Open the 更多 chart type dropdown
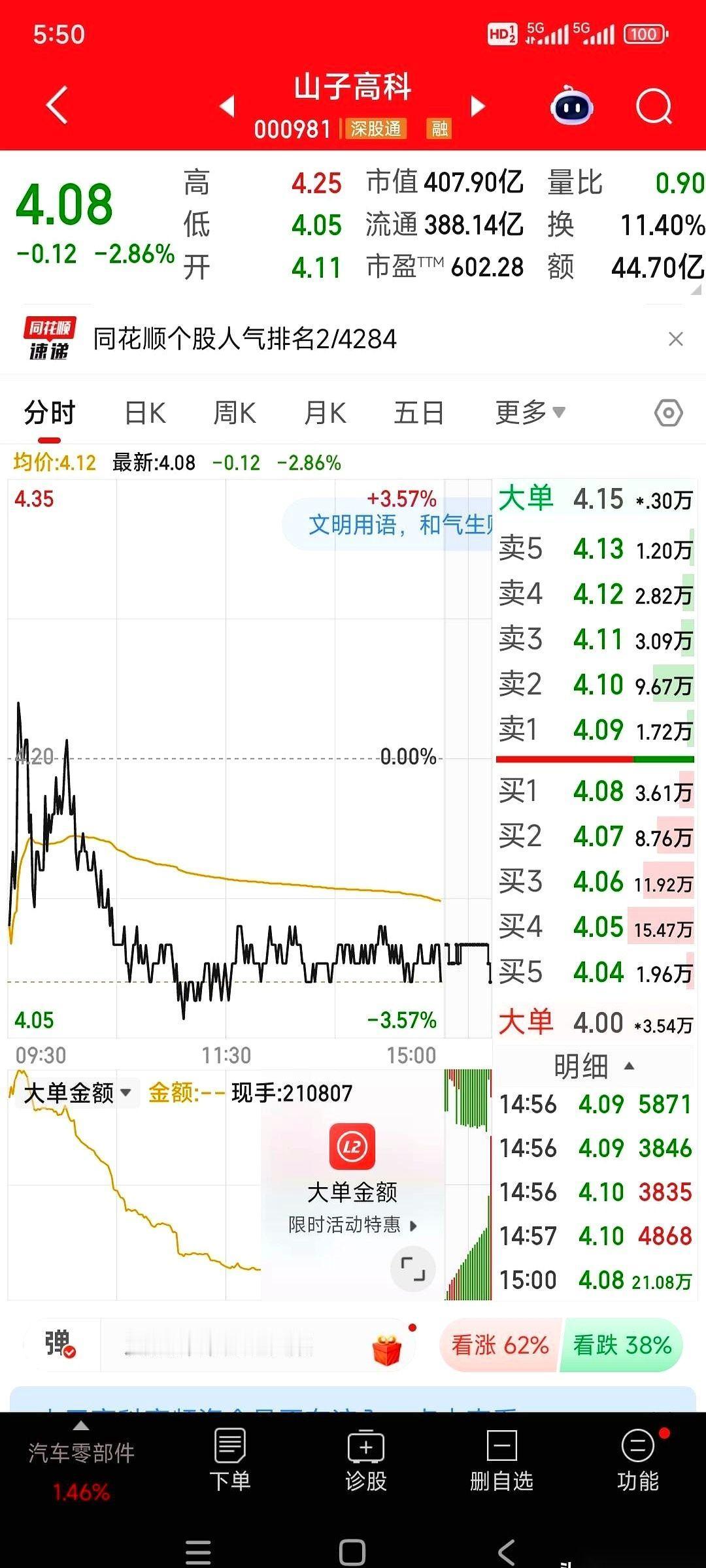706x1568 pixels. pos(530,412)
